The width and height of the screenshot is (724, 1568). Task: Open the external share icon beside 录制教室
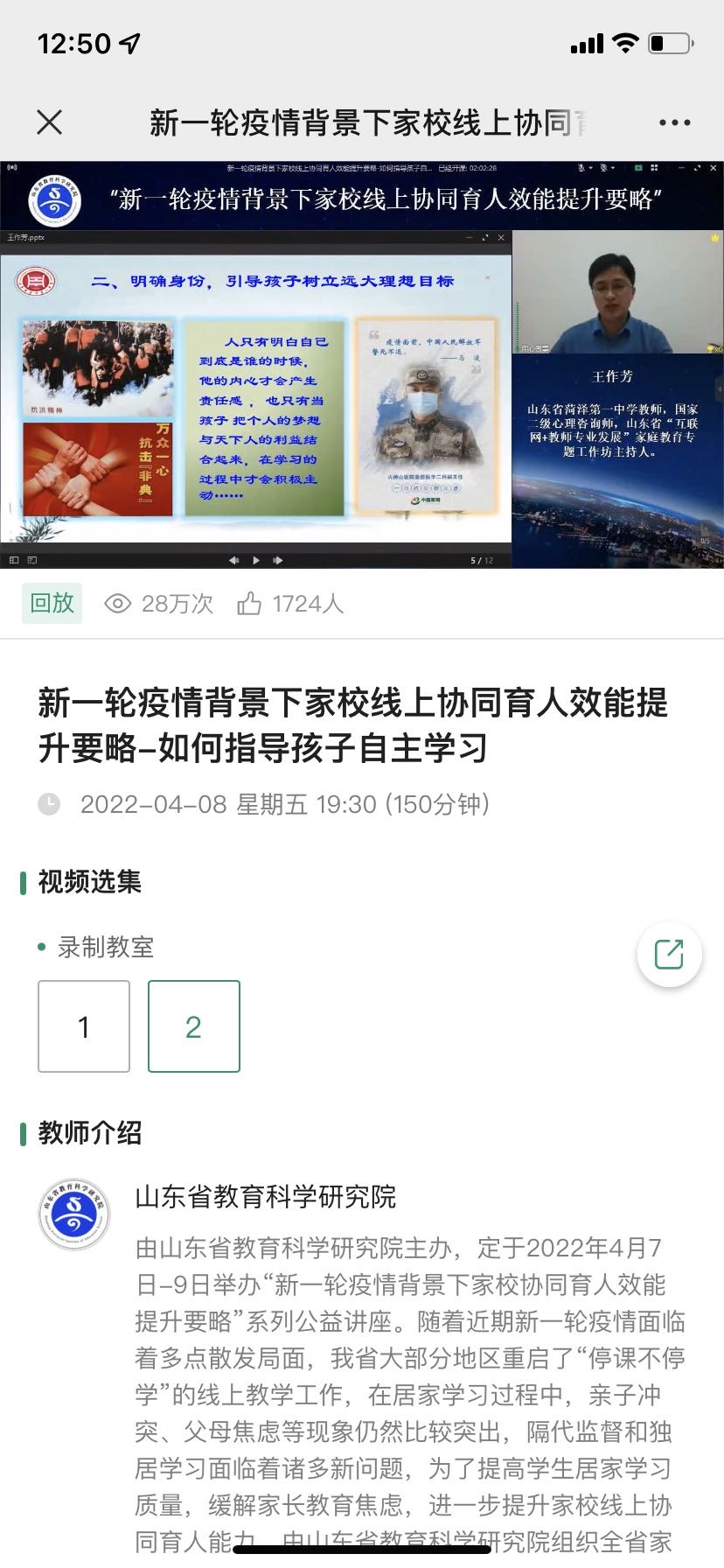(668, 955)
